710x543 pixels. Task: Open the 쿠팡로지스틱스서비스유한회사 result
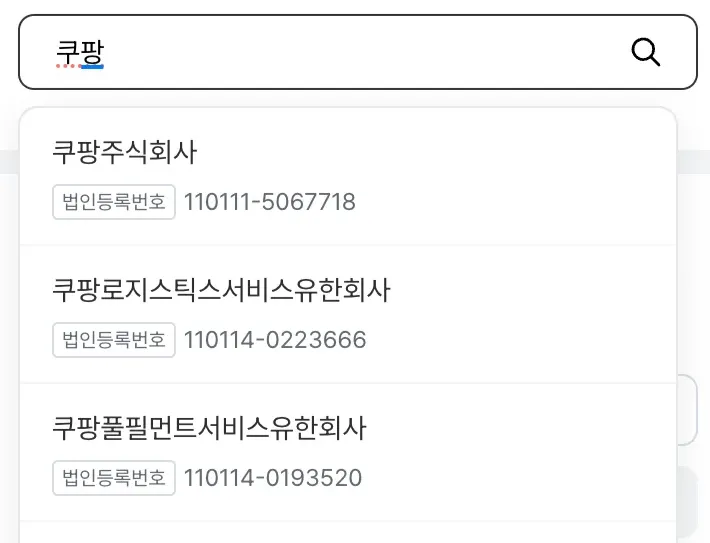[x=348, y=314]
